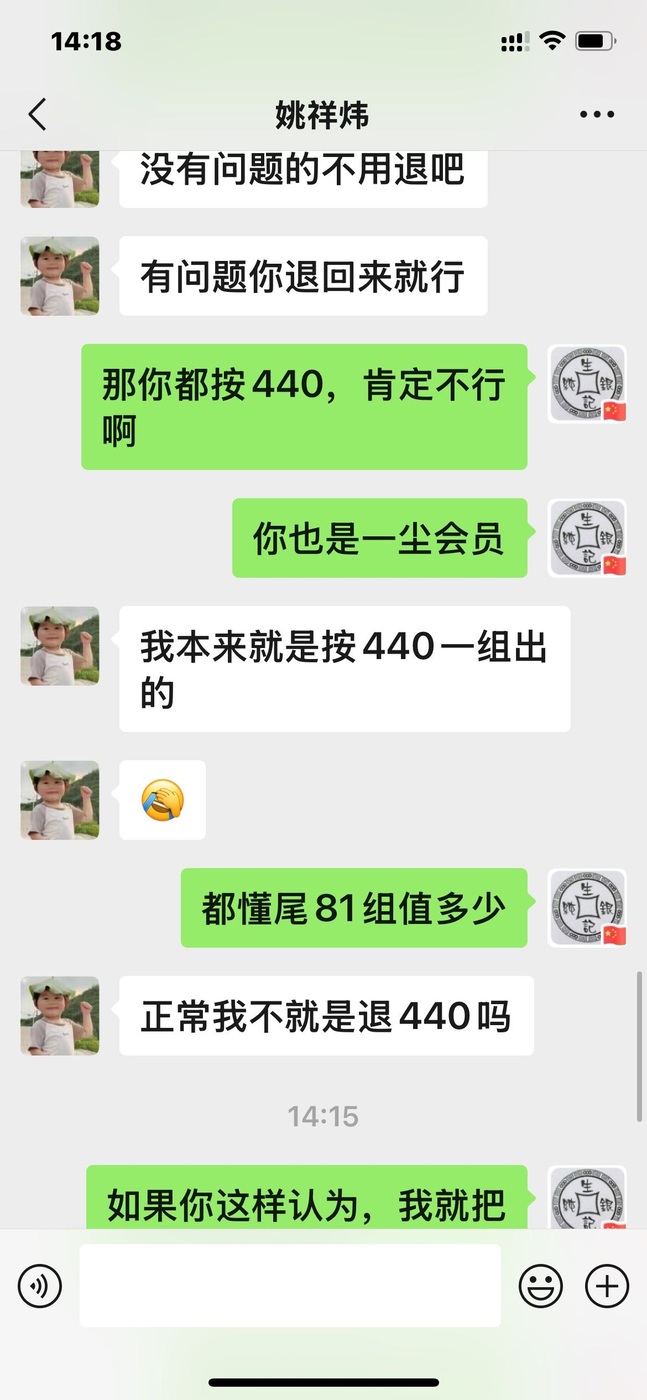
Task: Open the emoji sticker panel
Action: click(x=541, y=1285)
